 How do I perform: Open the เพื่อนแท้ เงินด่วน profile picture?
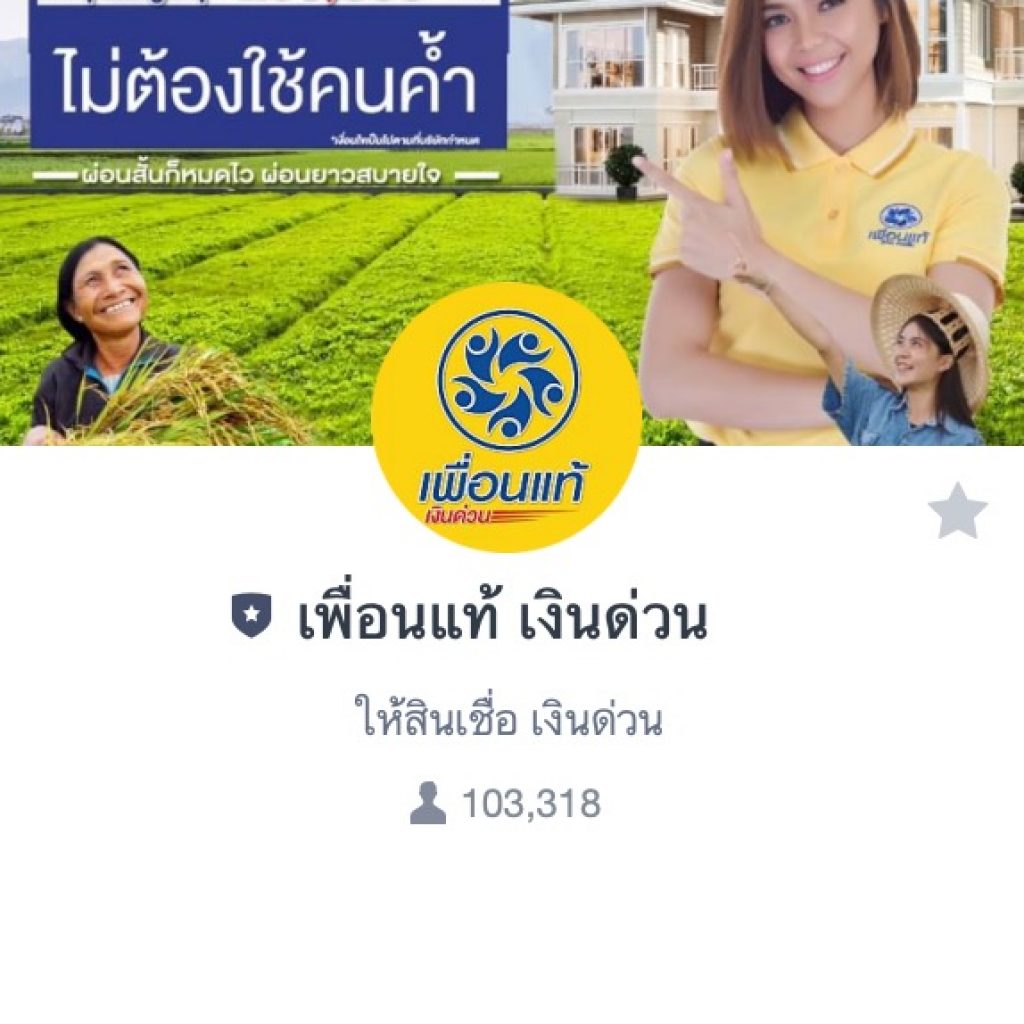(507, 417)
